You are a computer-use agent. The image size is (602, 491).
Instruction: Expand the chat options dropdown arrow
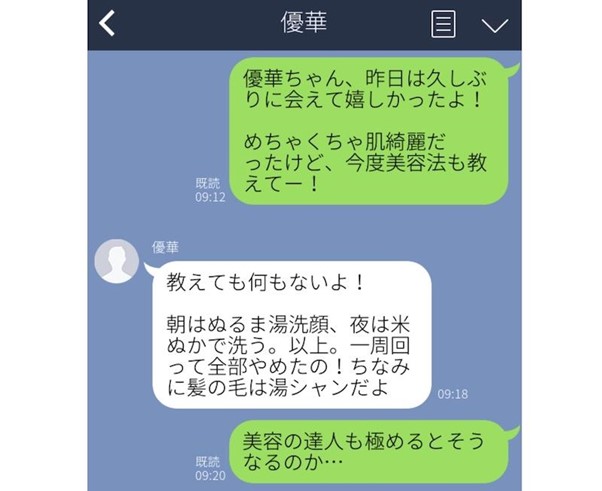494,25
